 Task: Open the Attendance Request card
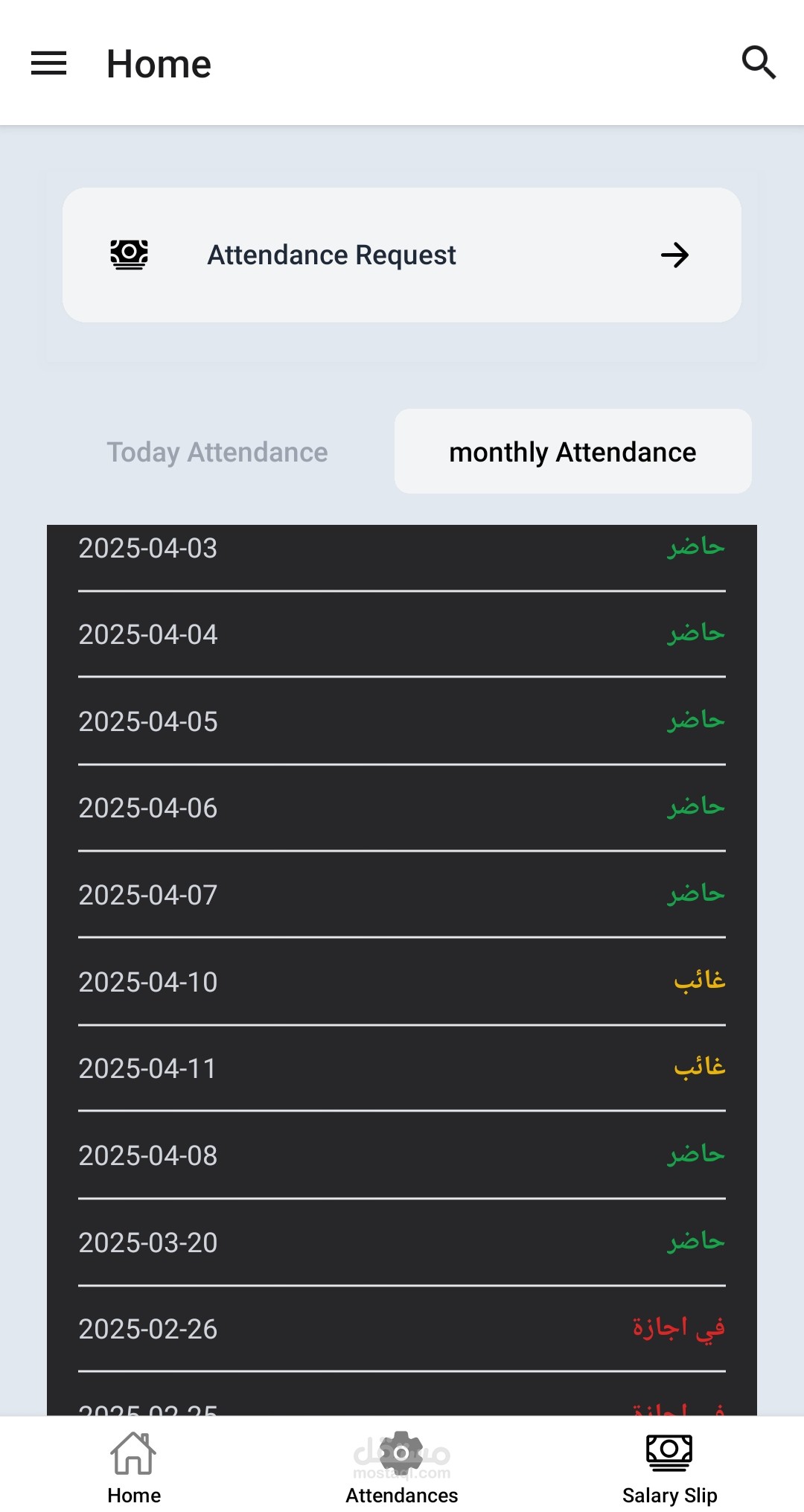tap(402, 255)
